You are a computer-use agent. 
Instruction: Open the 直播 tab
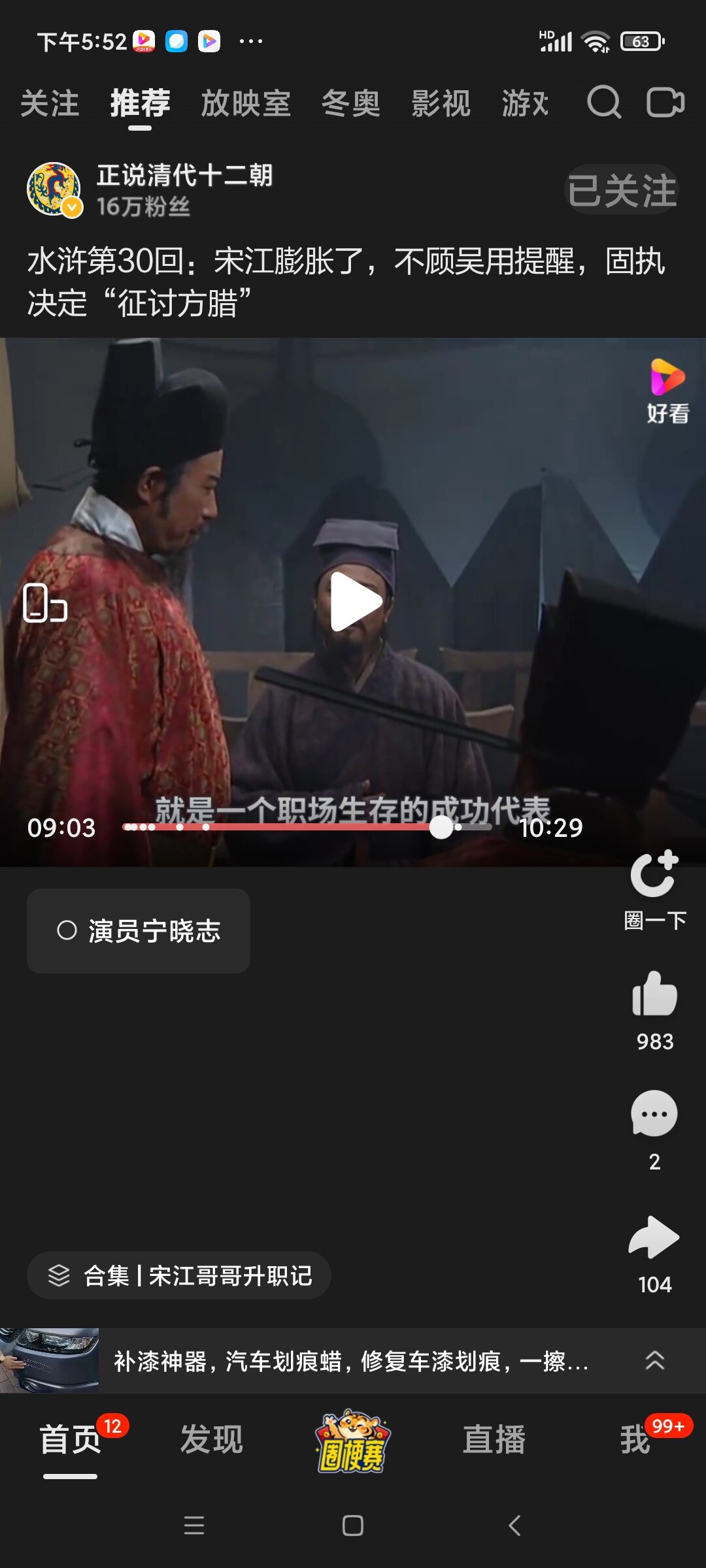[x=494, y=1440]
